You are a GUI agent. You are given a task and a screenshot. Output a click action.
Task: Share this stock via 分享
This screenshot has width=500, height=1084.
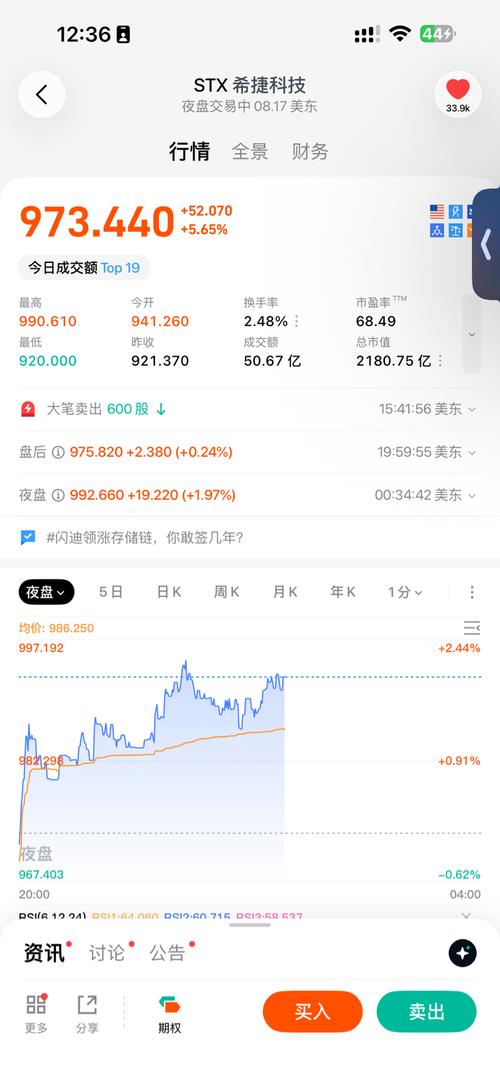pyautogui.click(x=87, y=1014)
